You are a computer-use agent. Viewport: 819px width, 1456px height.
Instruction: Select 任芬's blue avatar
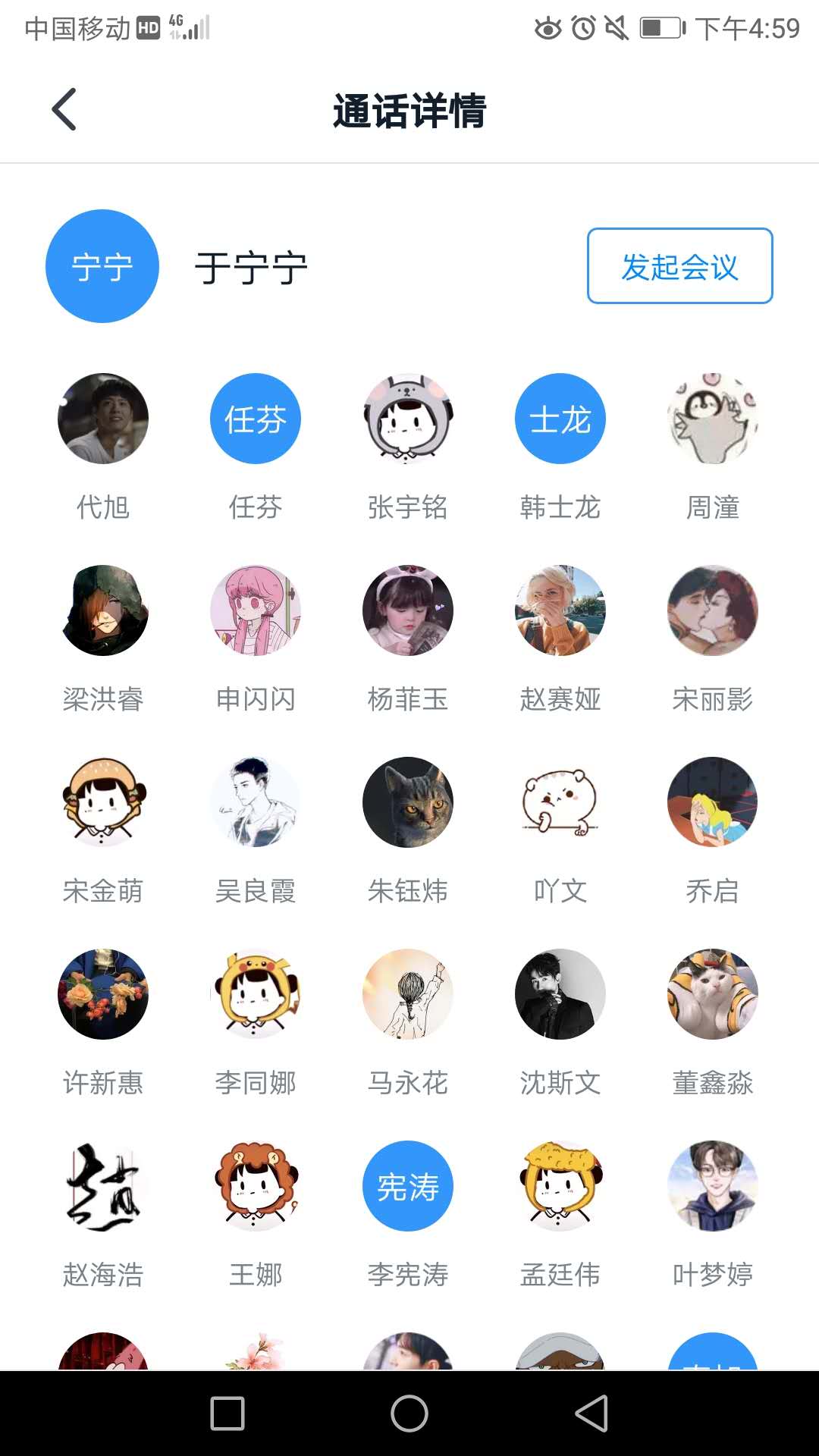(x=255, y=418)
